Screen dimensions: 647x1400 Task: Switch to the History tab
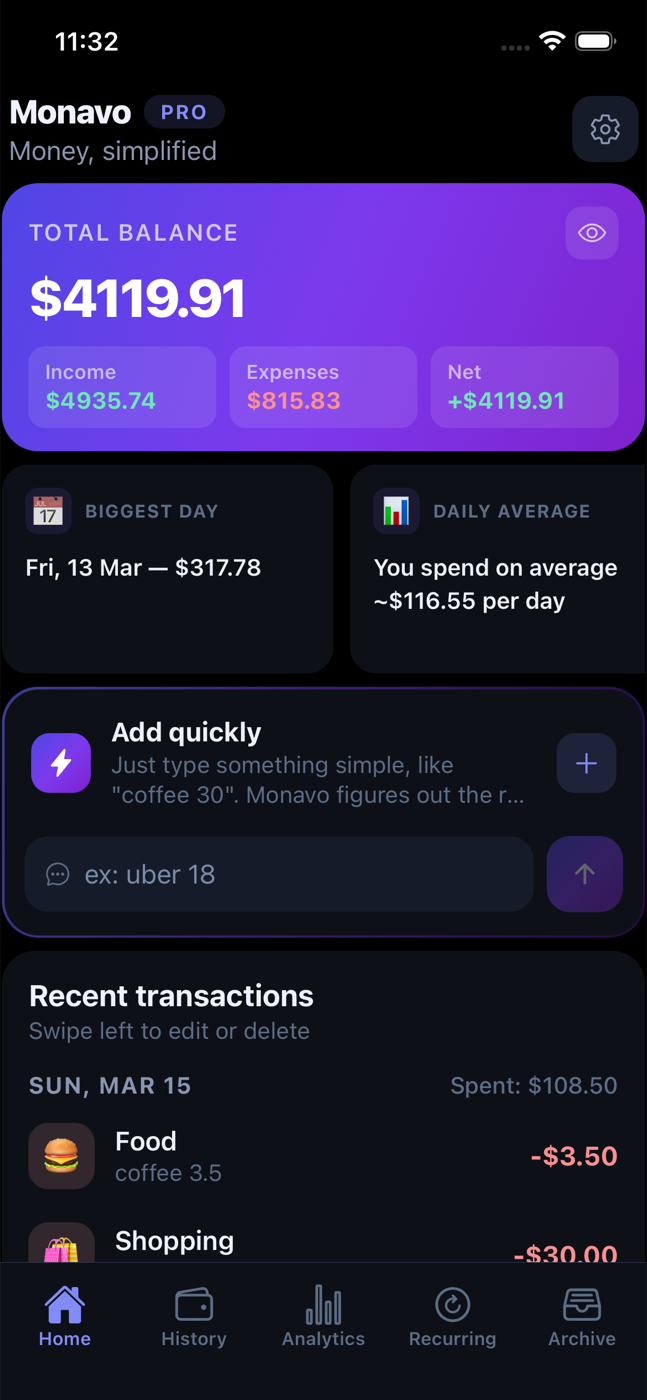pyautogui.click(x=194, y=1317)
